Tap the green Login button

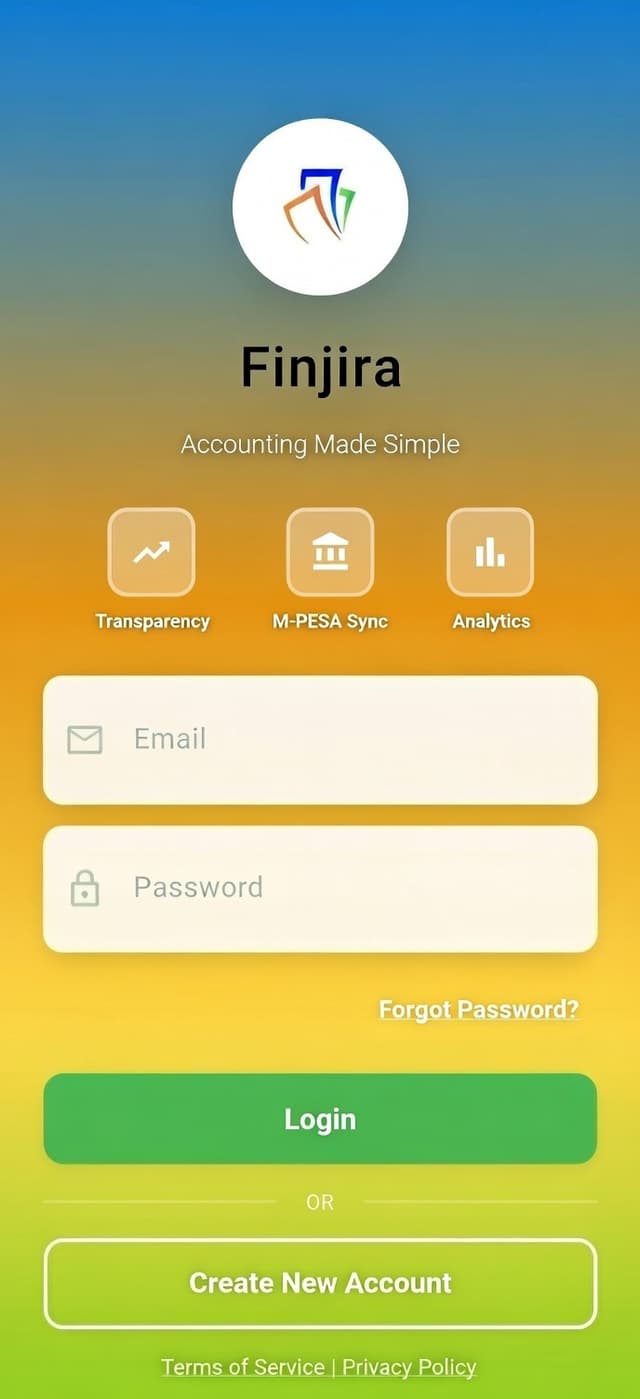320,1118
